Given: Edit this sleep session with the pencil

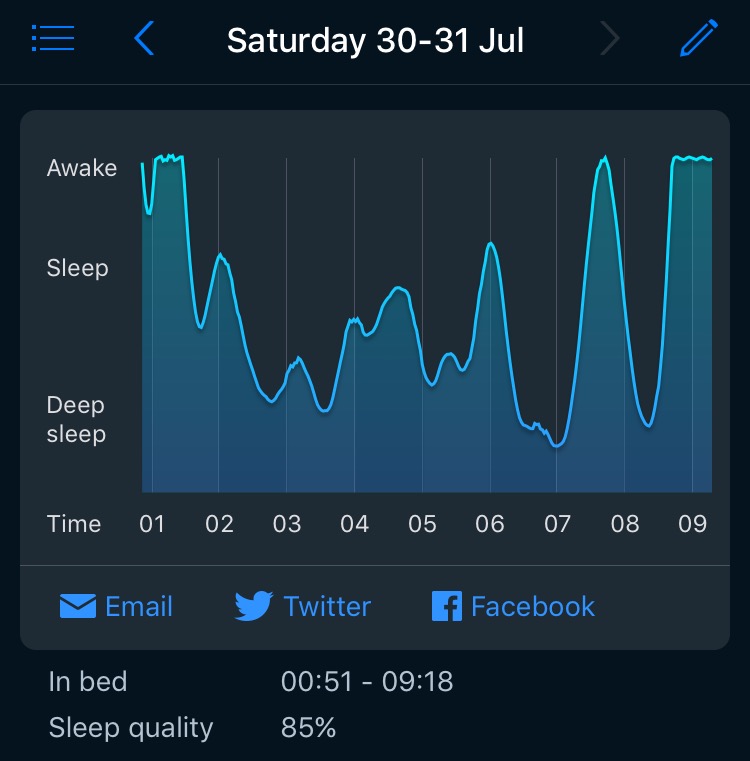Looking at the screenshot, I should pos(698,39).
